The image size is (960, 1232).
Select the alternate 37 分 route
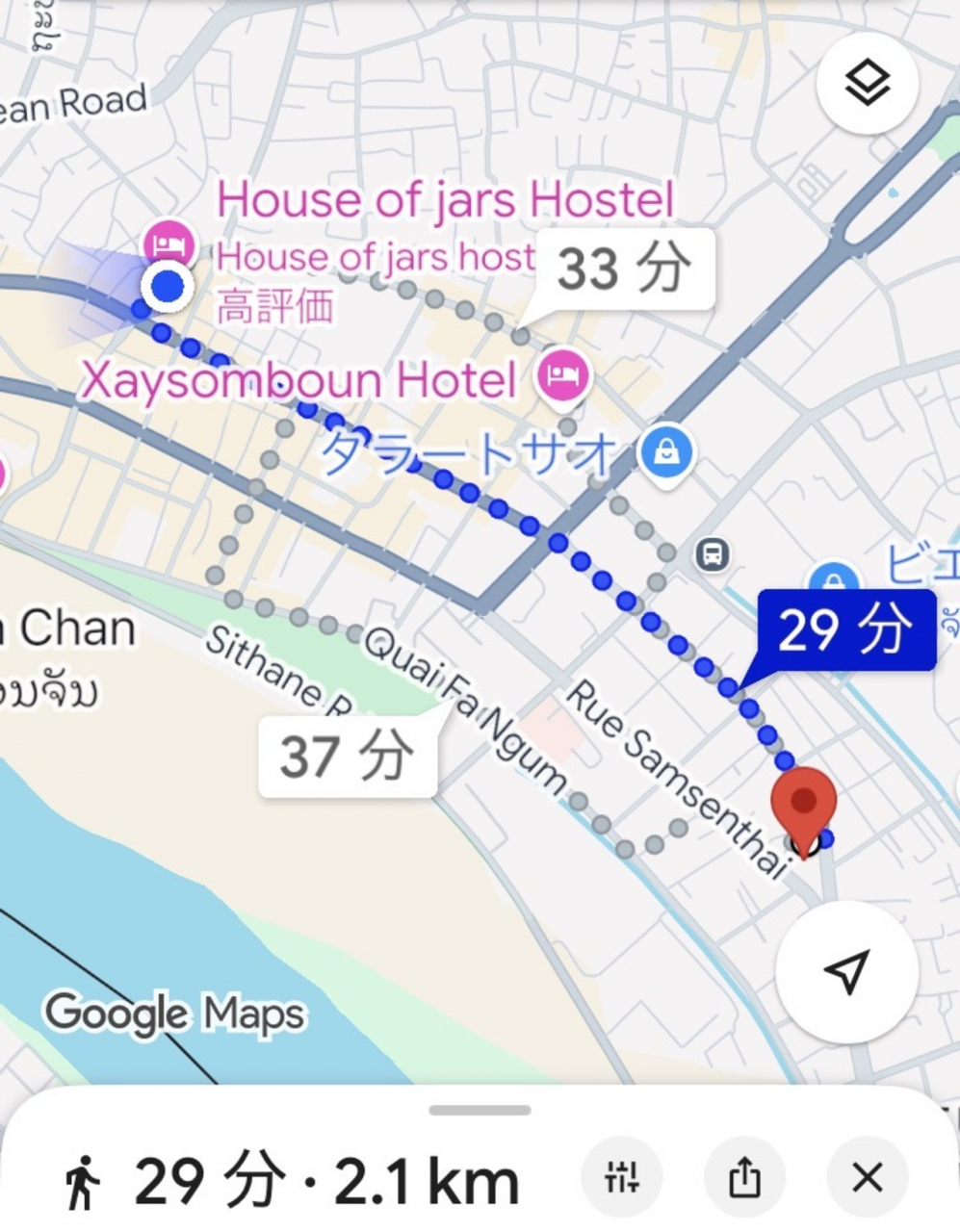click(347, 757)
